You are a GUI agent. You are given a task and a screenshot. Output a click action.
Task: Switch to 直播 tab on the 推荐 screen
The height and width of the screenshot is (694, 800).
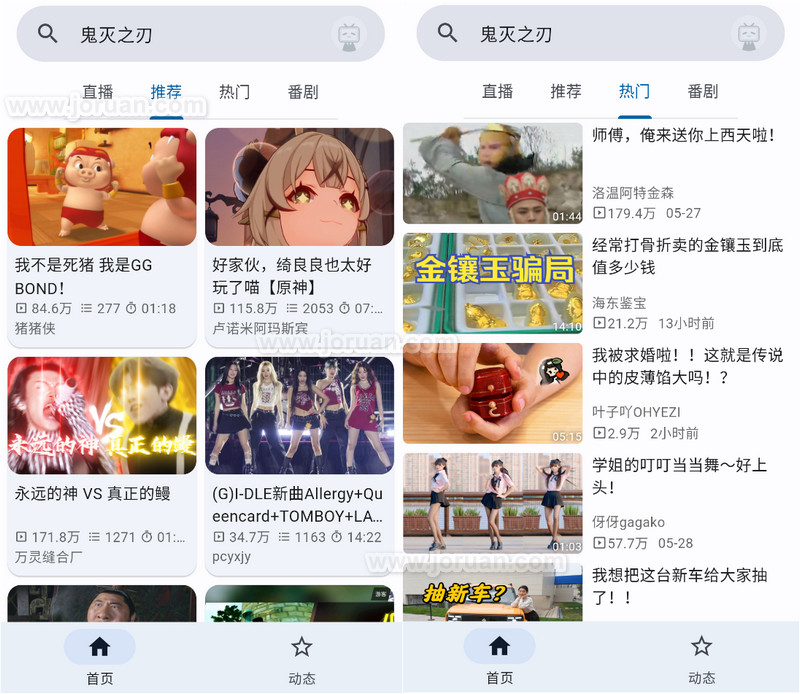[x=98, y=92]
